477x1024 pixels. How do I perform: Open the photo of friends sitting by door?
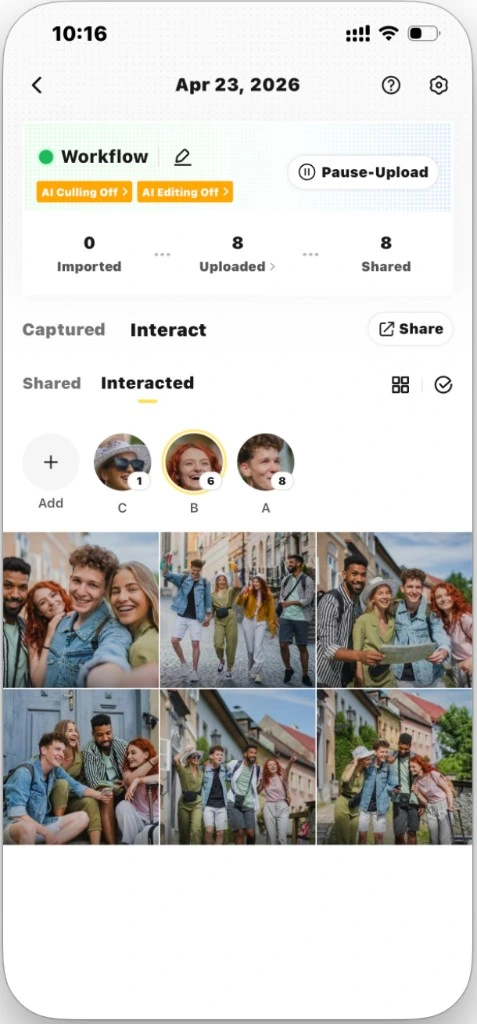click(x=80, y=767)
